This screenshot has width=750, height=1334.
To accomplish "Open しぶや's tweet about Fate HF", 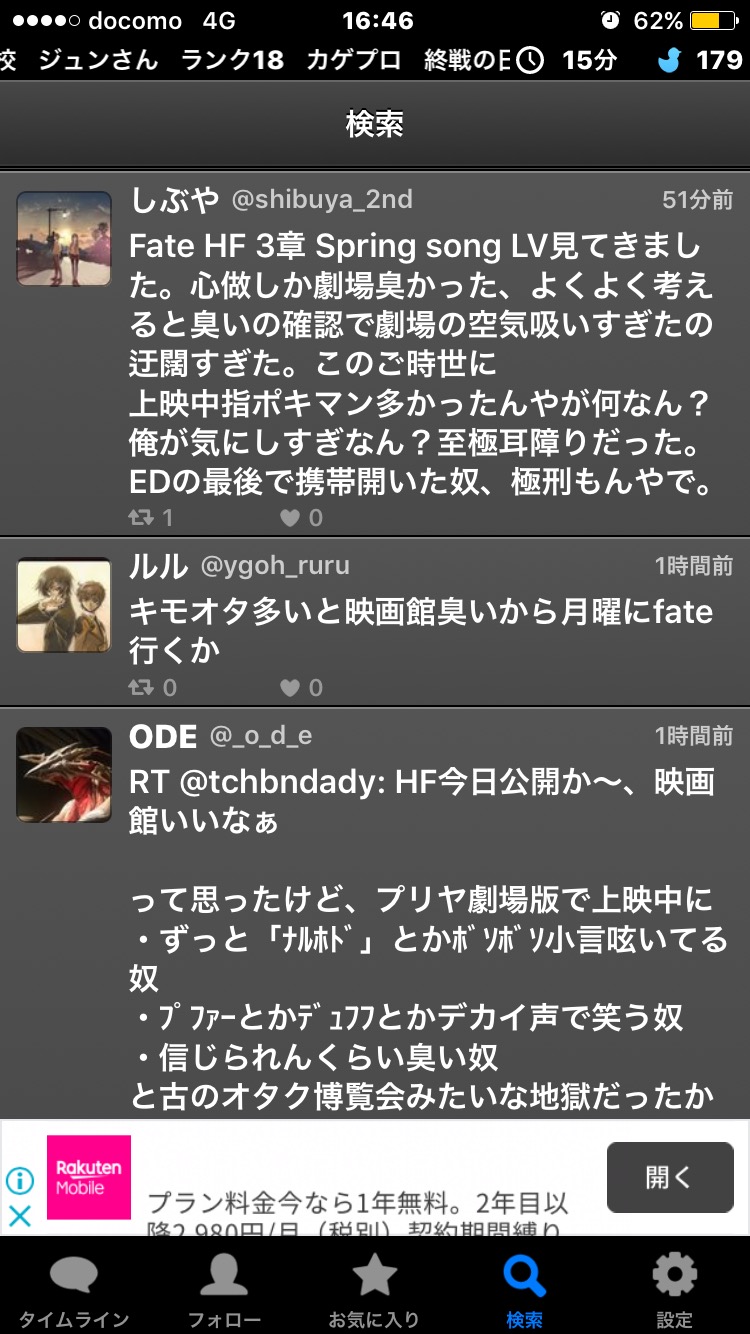I will tap(420, 365).
